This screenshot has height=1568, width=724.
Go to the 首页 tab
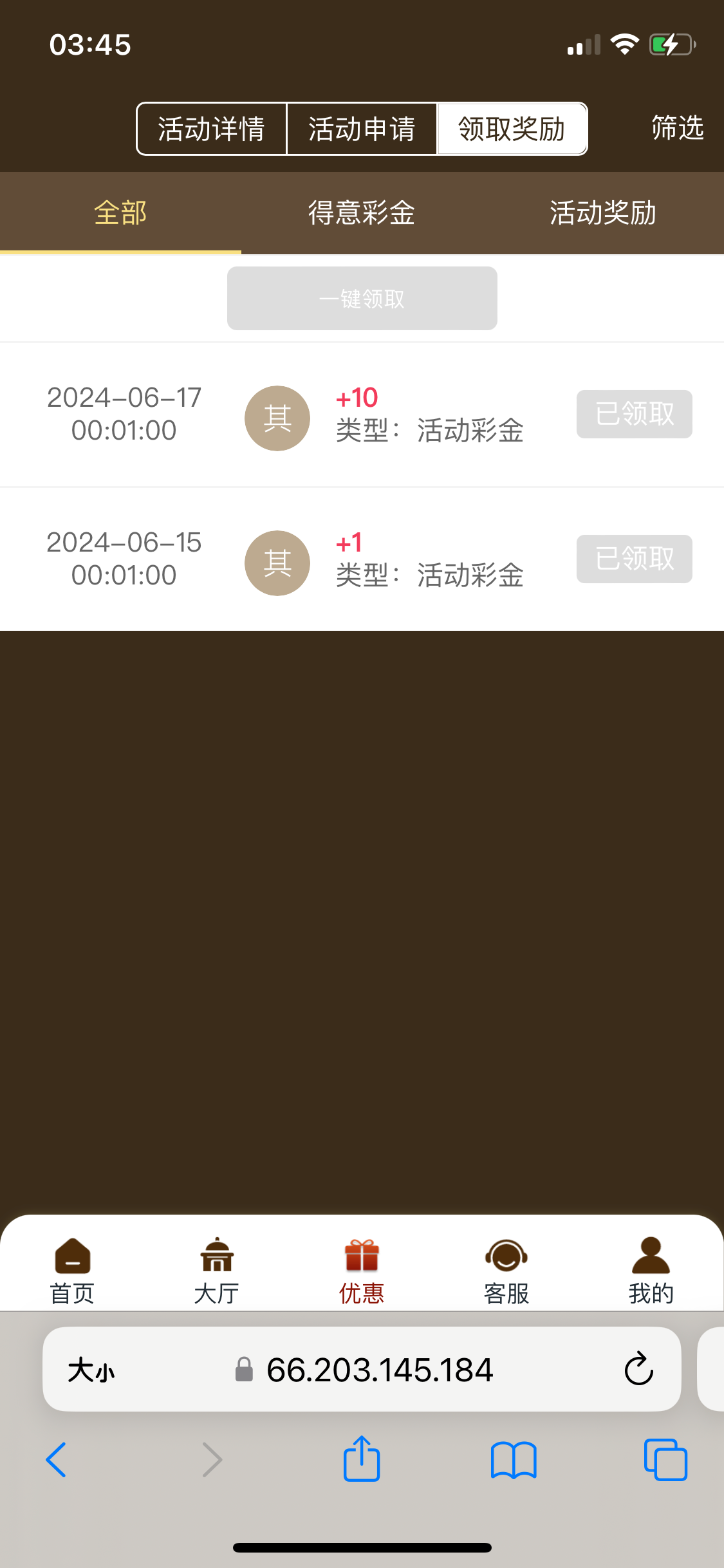click(x=73, y=1270)
